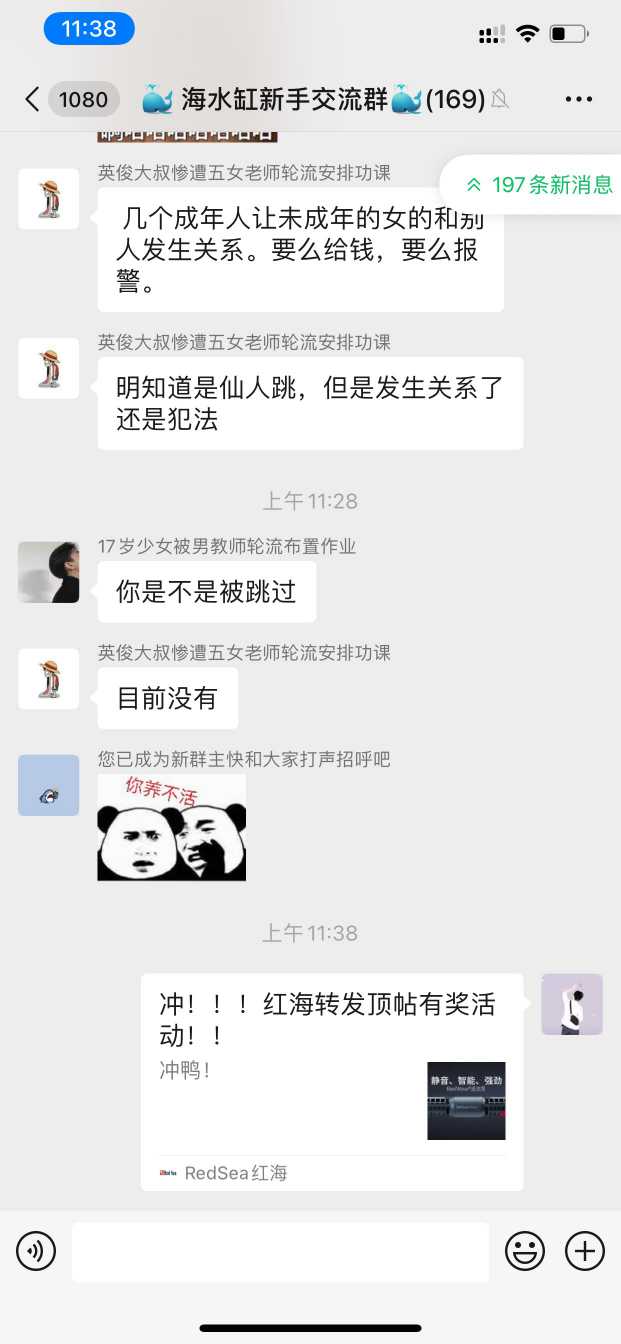Open my own avatar beside the shared link
Viewport: 621px width, 1344px height.
coord(572,1004)
